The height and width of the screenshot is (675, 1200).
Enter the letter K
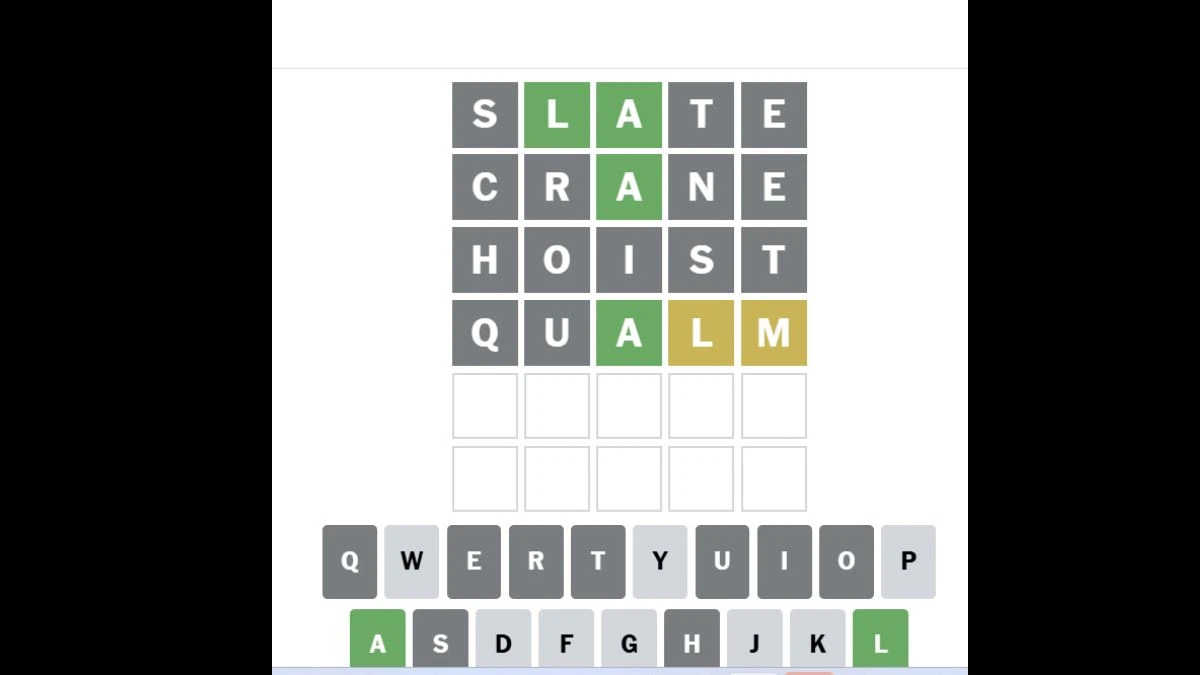(817, 640)
